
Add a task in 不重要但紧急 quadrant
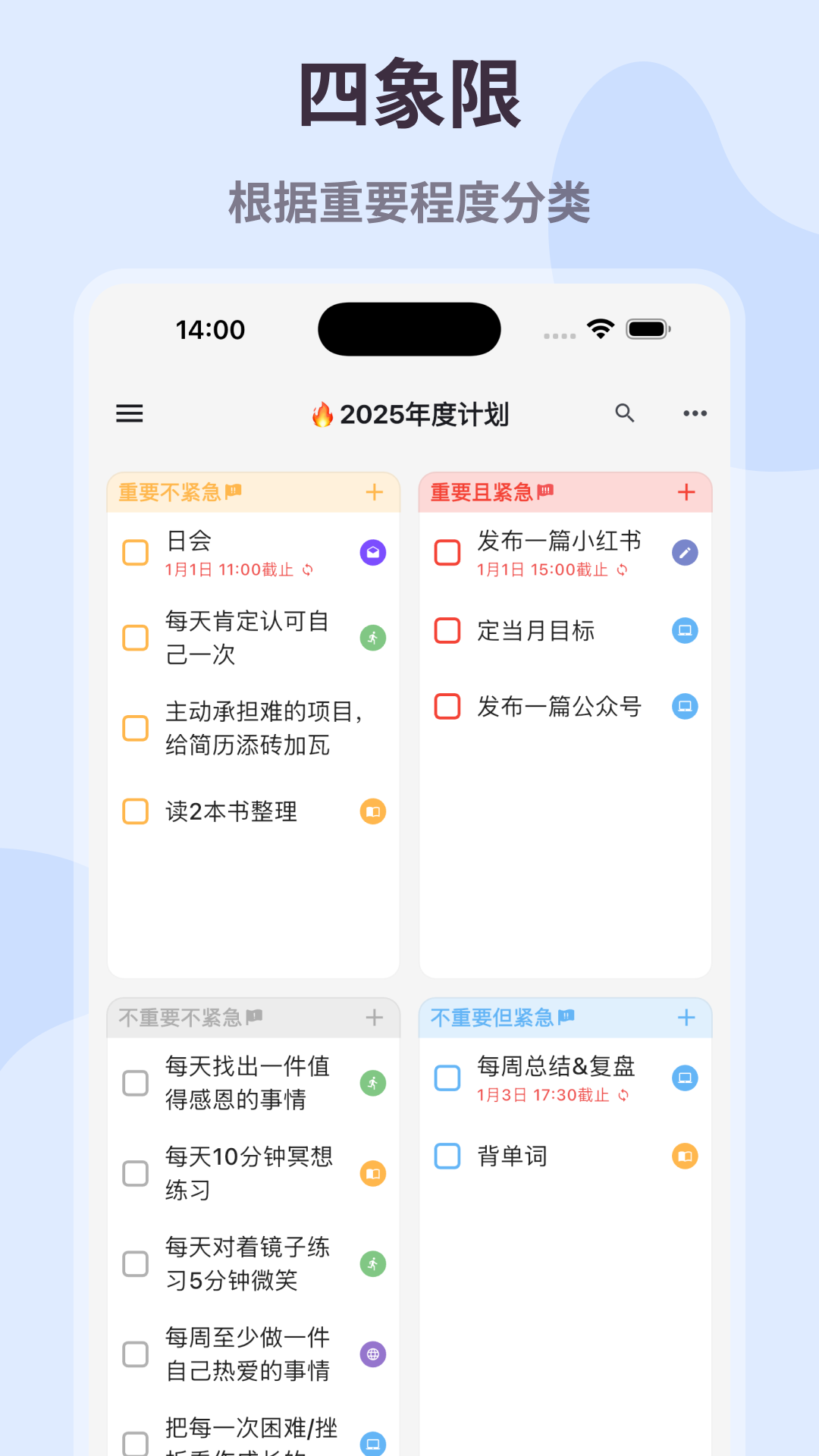686,1017
